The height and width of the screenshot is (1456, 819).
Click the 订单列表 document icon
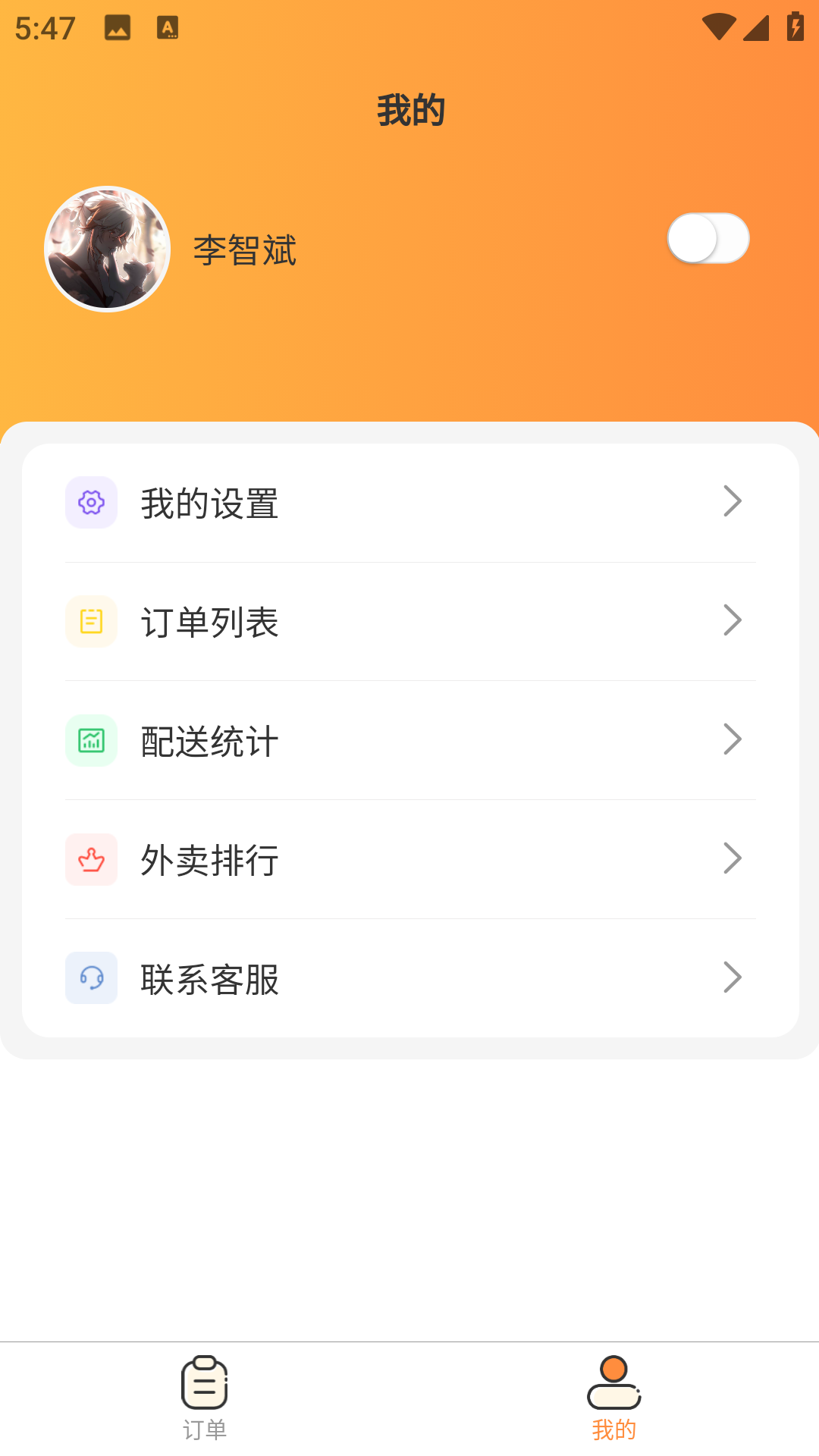click(x=91, y=621)
